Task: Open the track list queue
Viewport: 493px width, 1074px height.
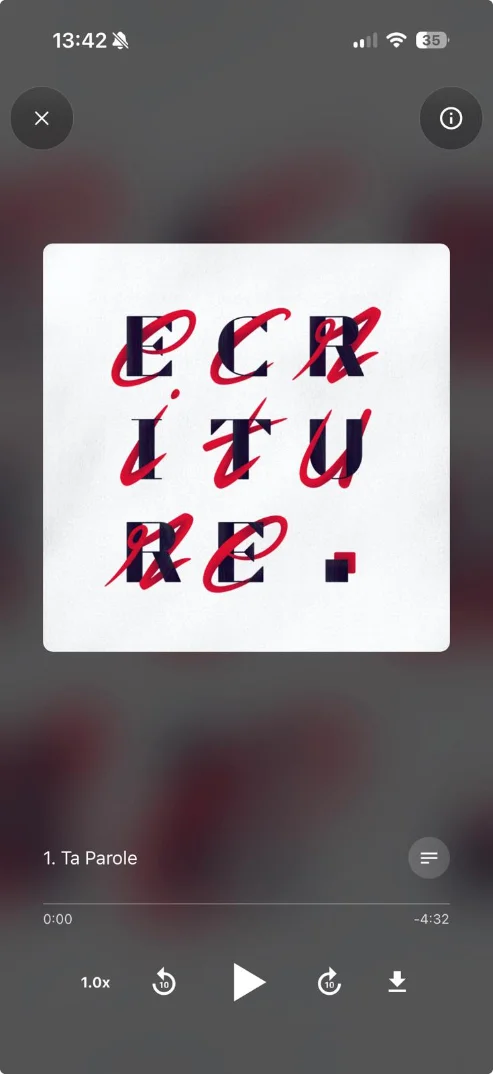Action: (x=429, y=858)
